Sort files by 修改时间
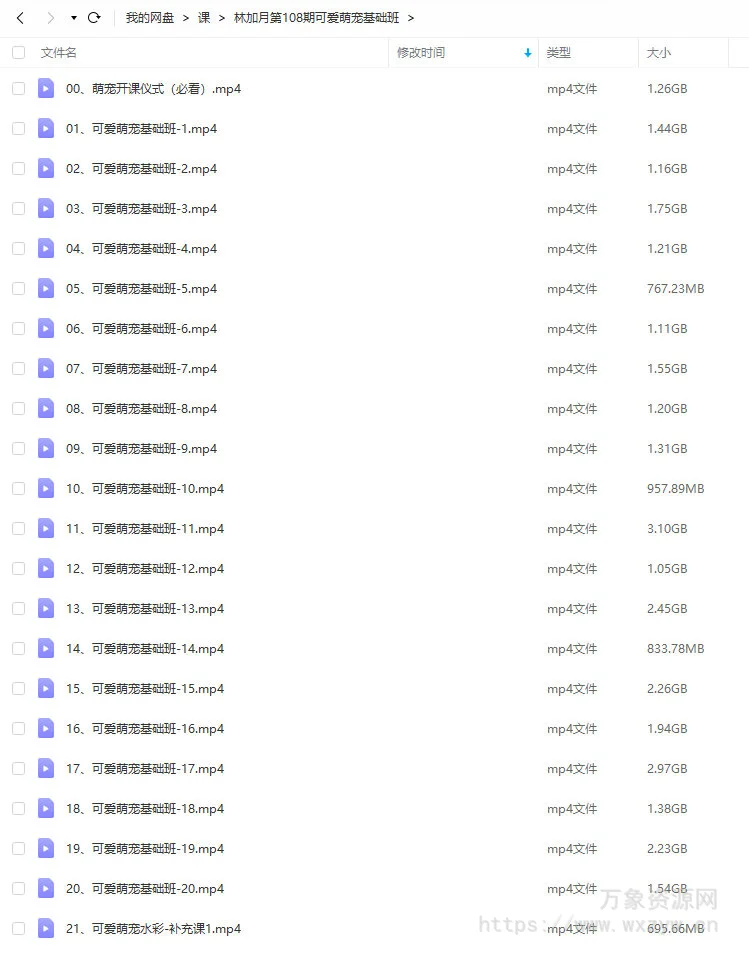Viewport: 749px width, 959px height. click(420, 53)
